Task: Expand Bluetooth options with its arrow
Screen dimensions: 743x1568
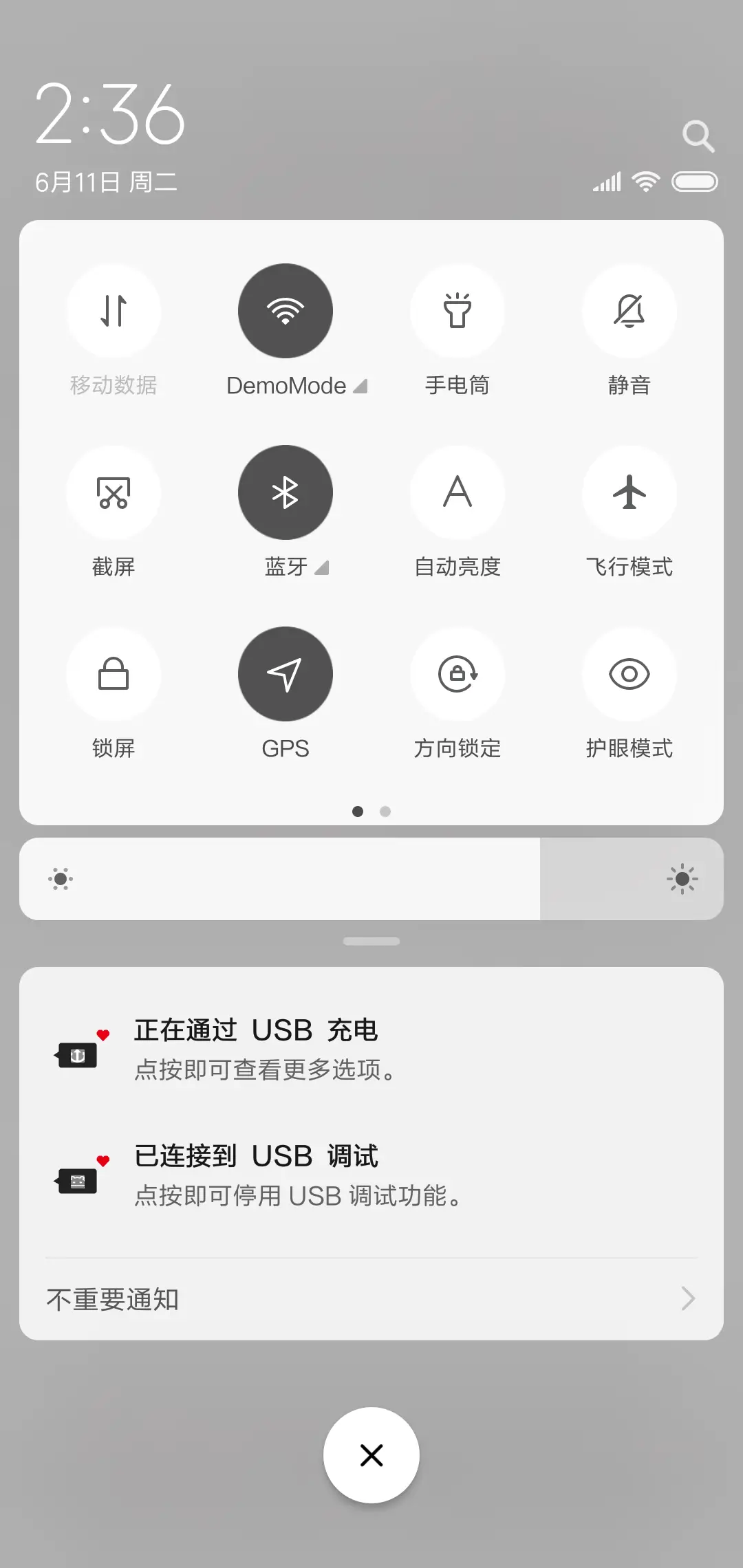Action: tap(322, 568)
